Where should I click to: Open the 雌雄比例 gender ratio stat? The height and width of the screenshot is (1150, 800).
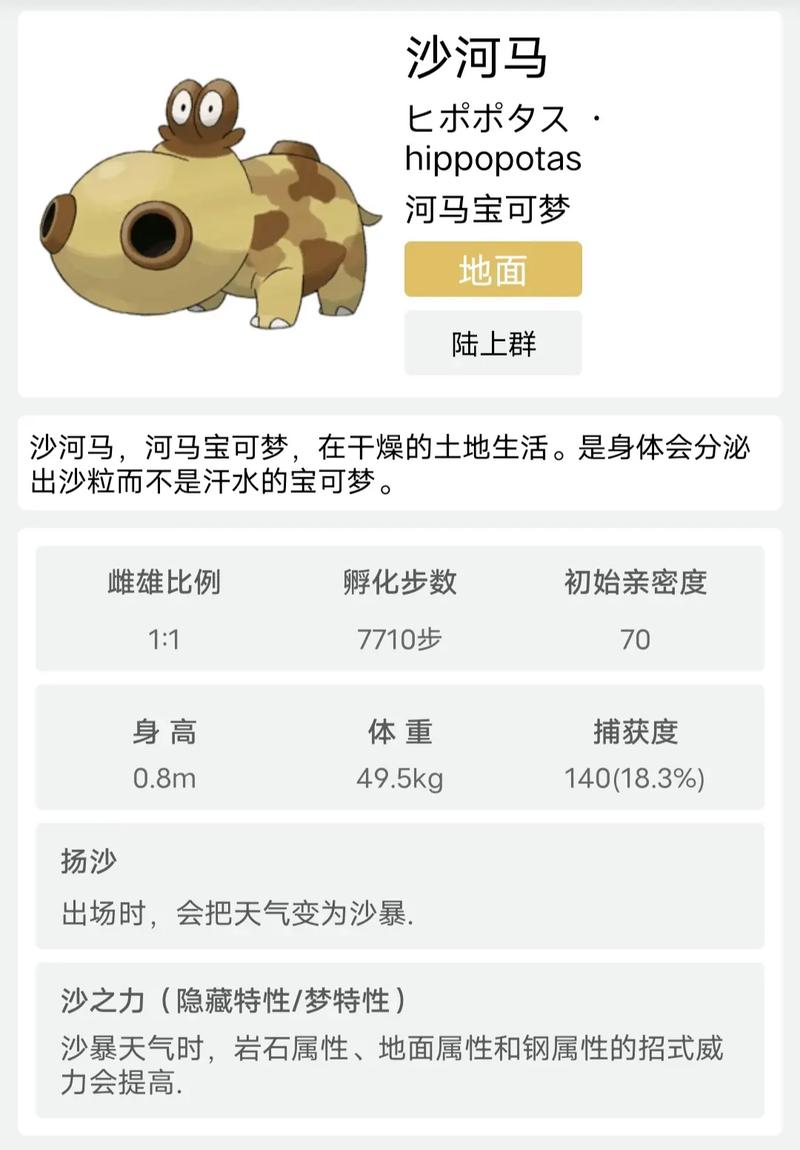pos(162,585)
